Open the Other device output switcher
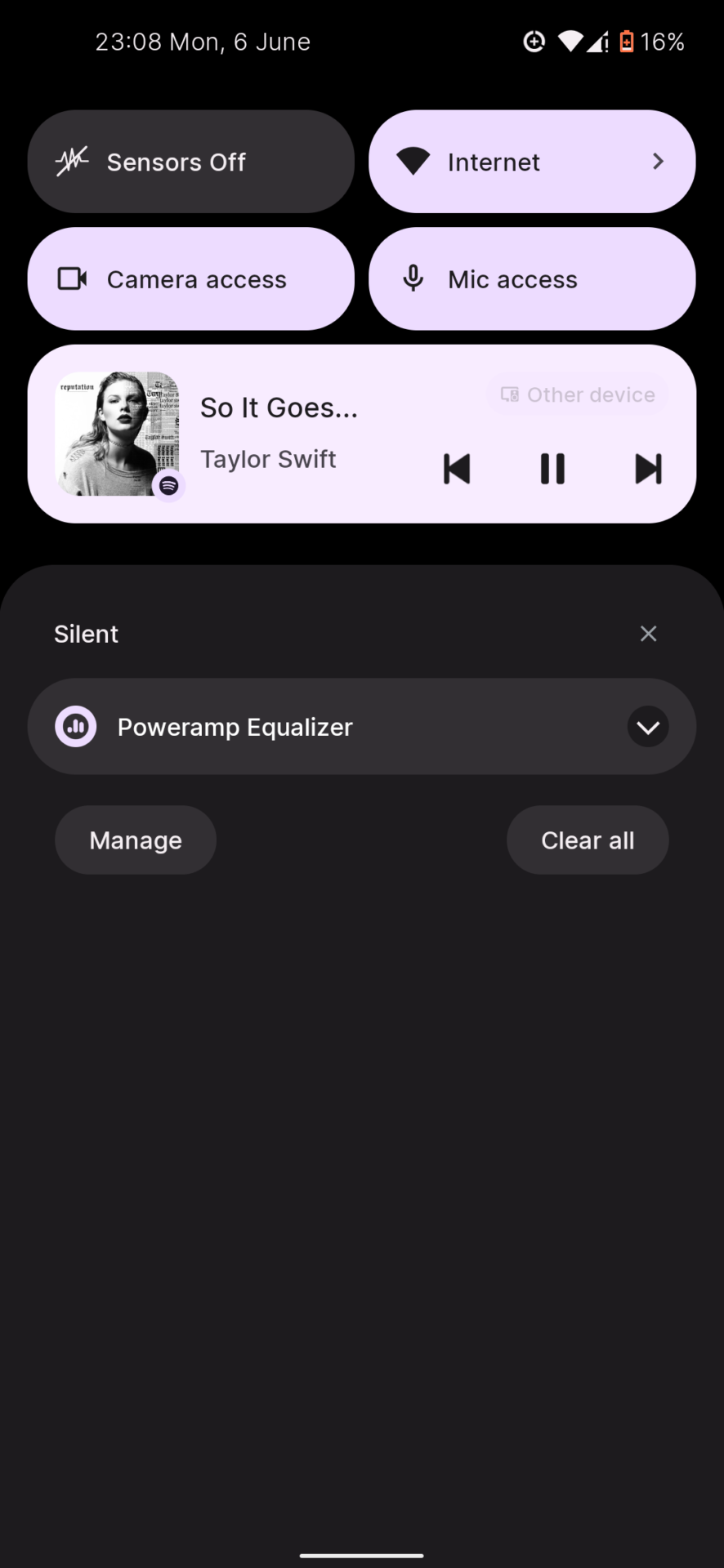 click(578, 395)
